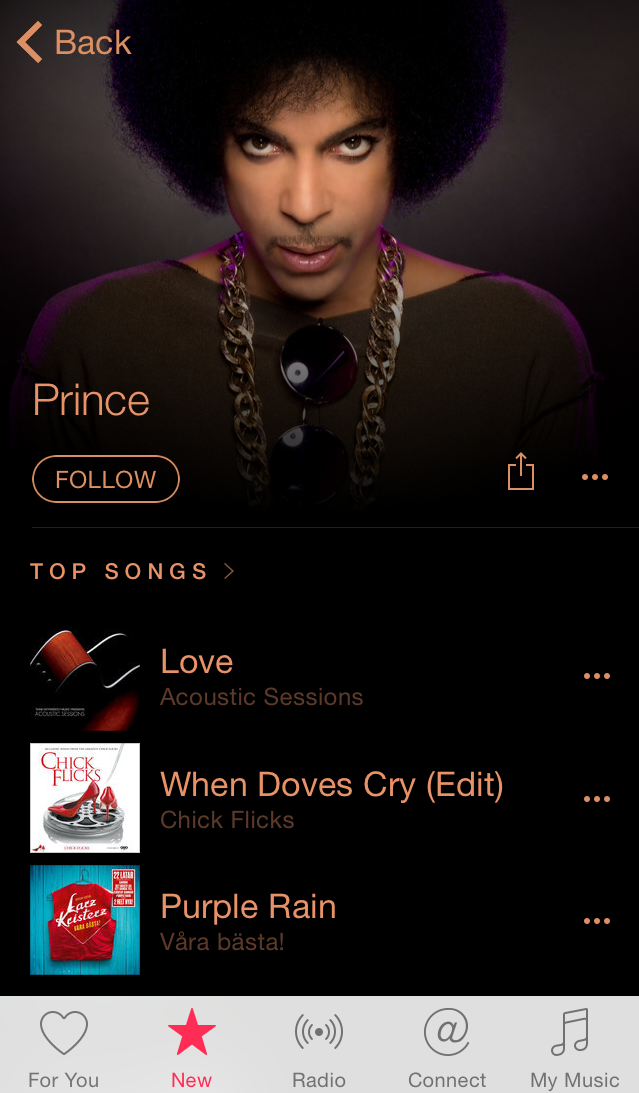Switch to the Radio tab
The image size is (639, 1093).
pos(319,1046)
